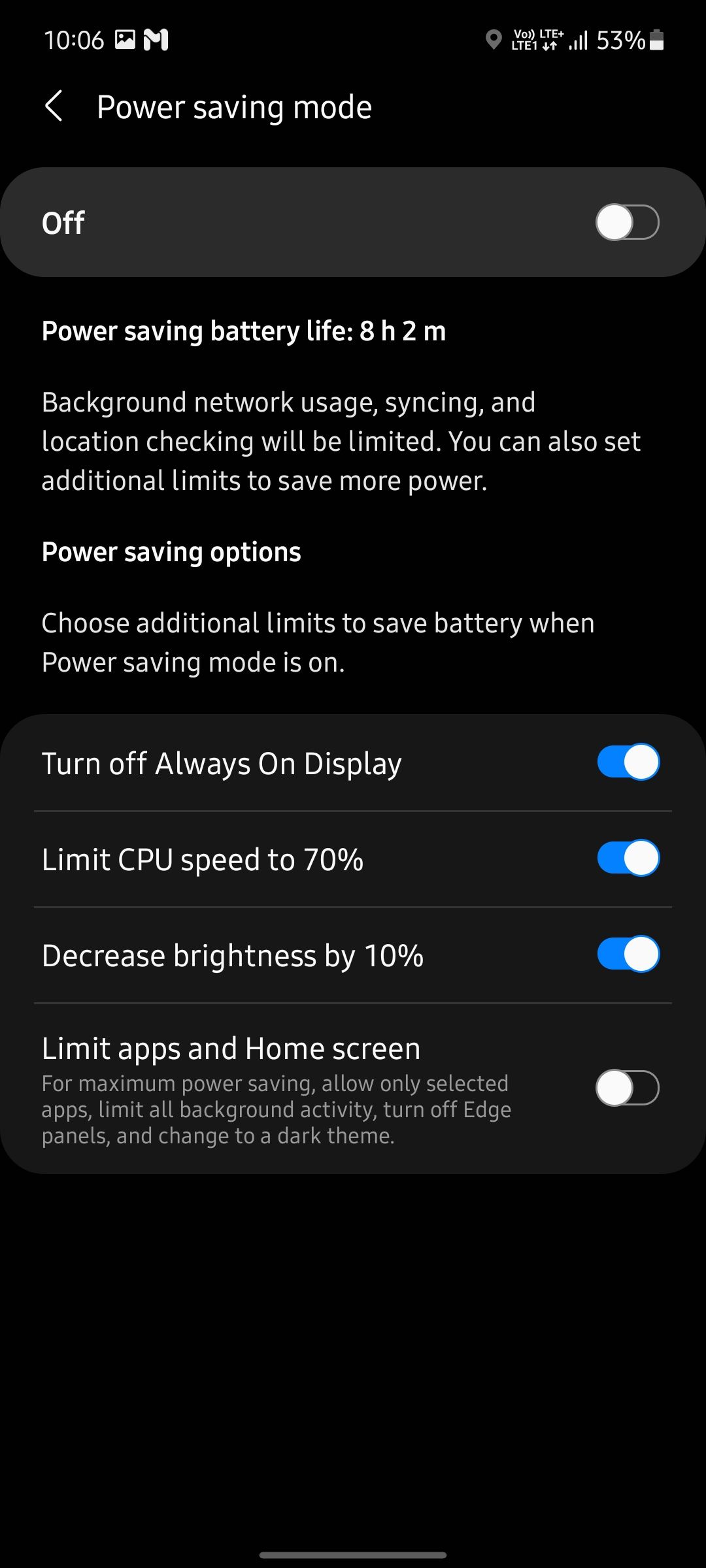Tap the location indicator icon in status bar
This screenshot has width=706, height=1568.
[495, 40]
